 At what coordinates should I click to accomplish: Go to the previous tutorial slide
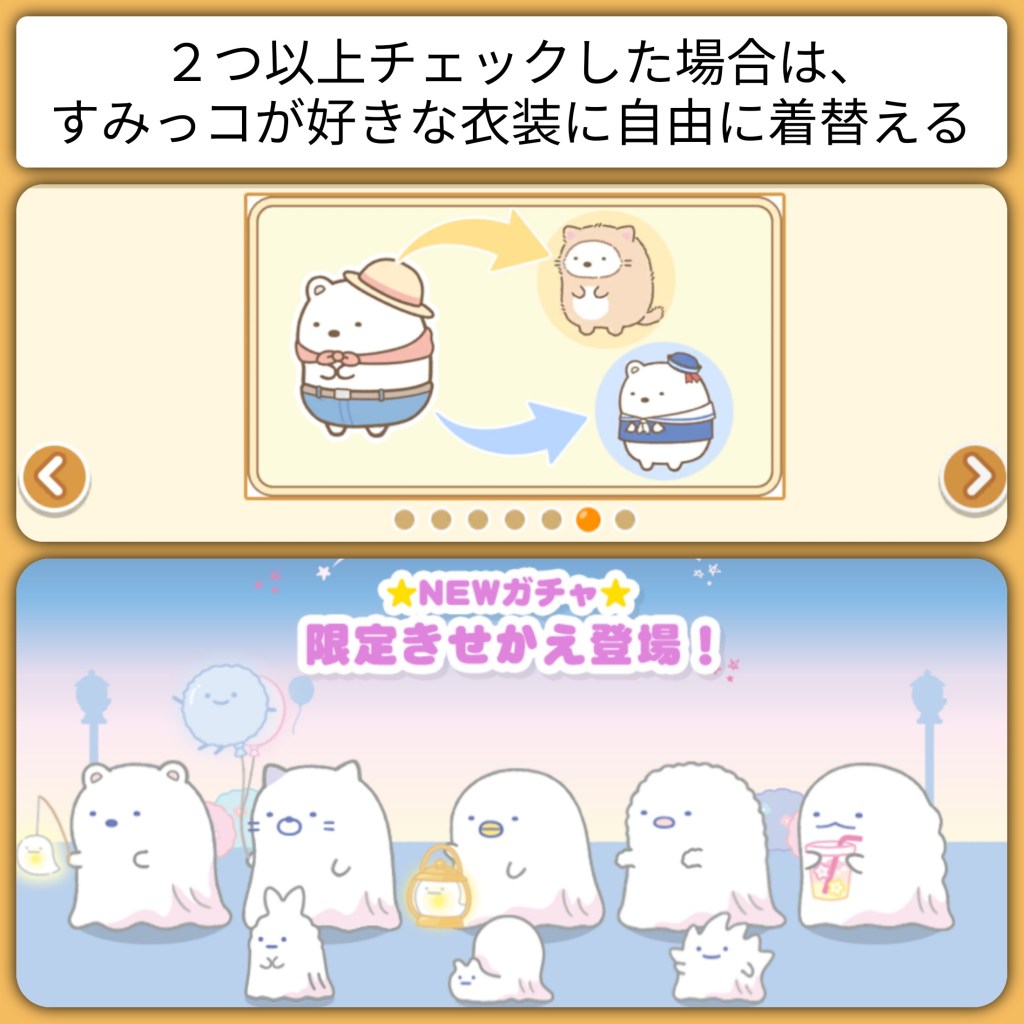(53, 477)
